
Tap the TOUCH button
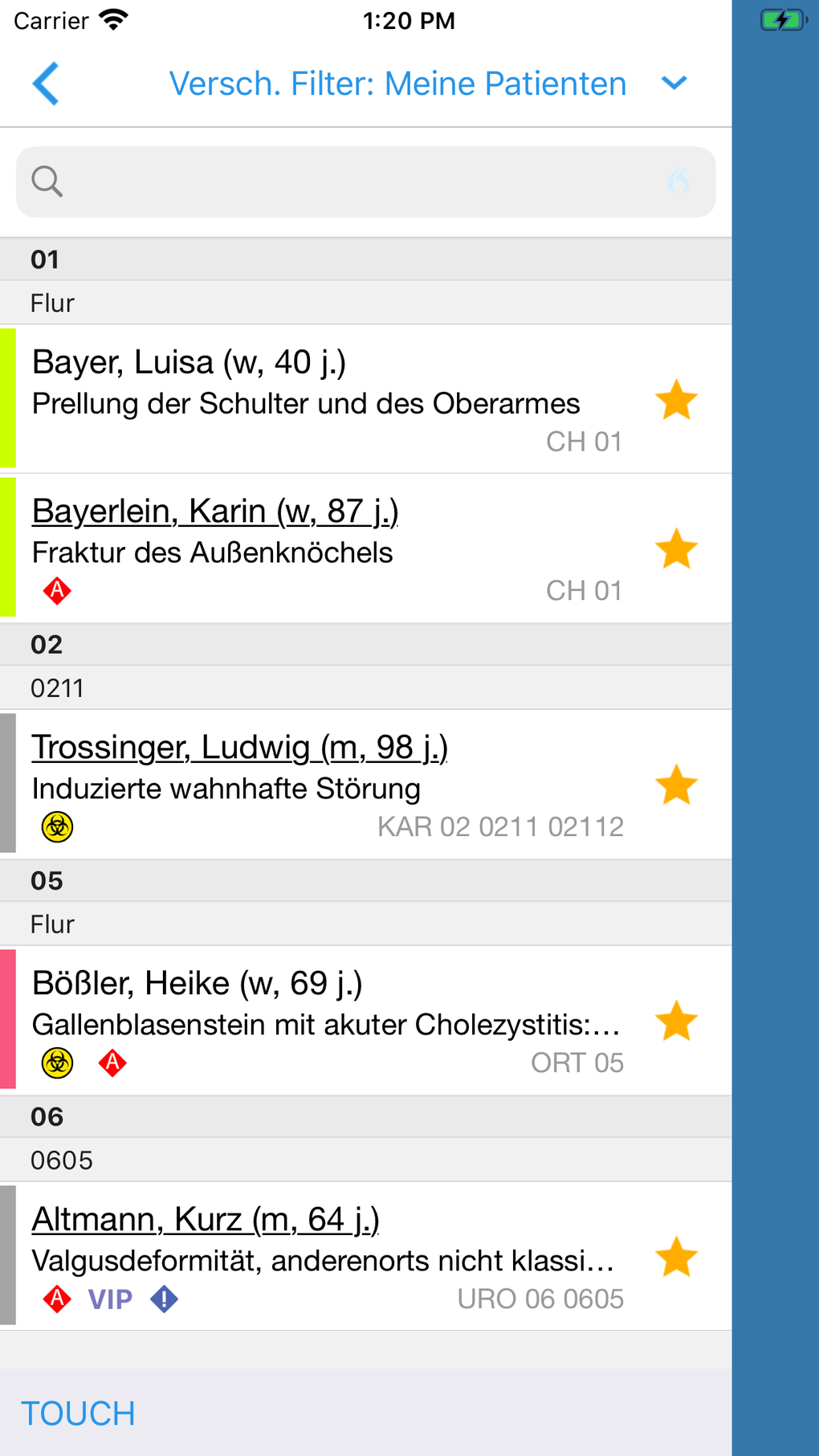coord(78,1413)
